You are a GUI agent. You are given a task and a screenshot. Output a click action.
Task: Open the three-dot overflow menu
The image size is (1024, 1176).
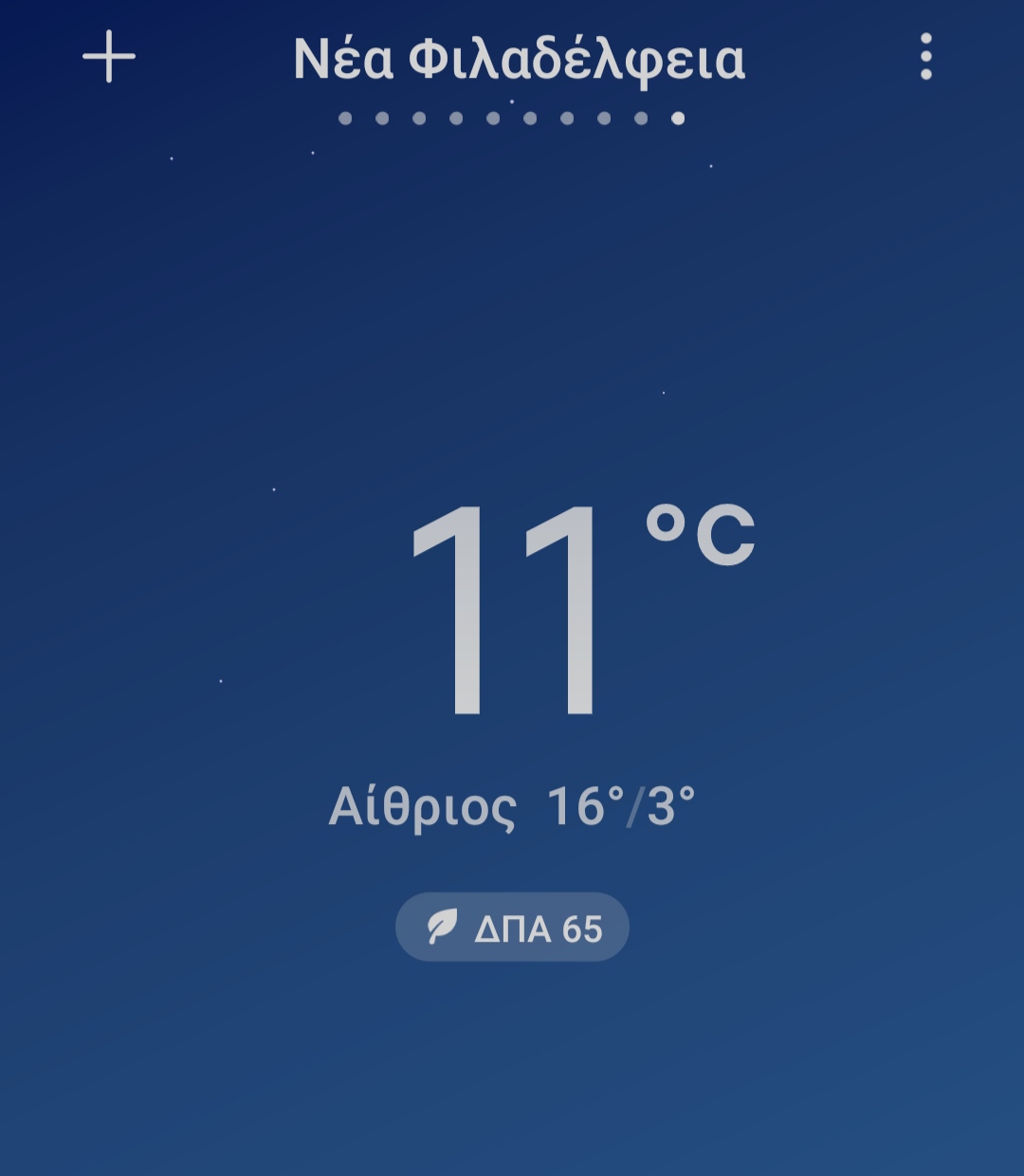pos(925,57)
